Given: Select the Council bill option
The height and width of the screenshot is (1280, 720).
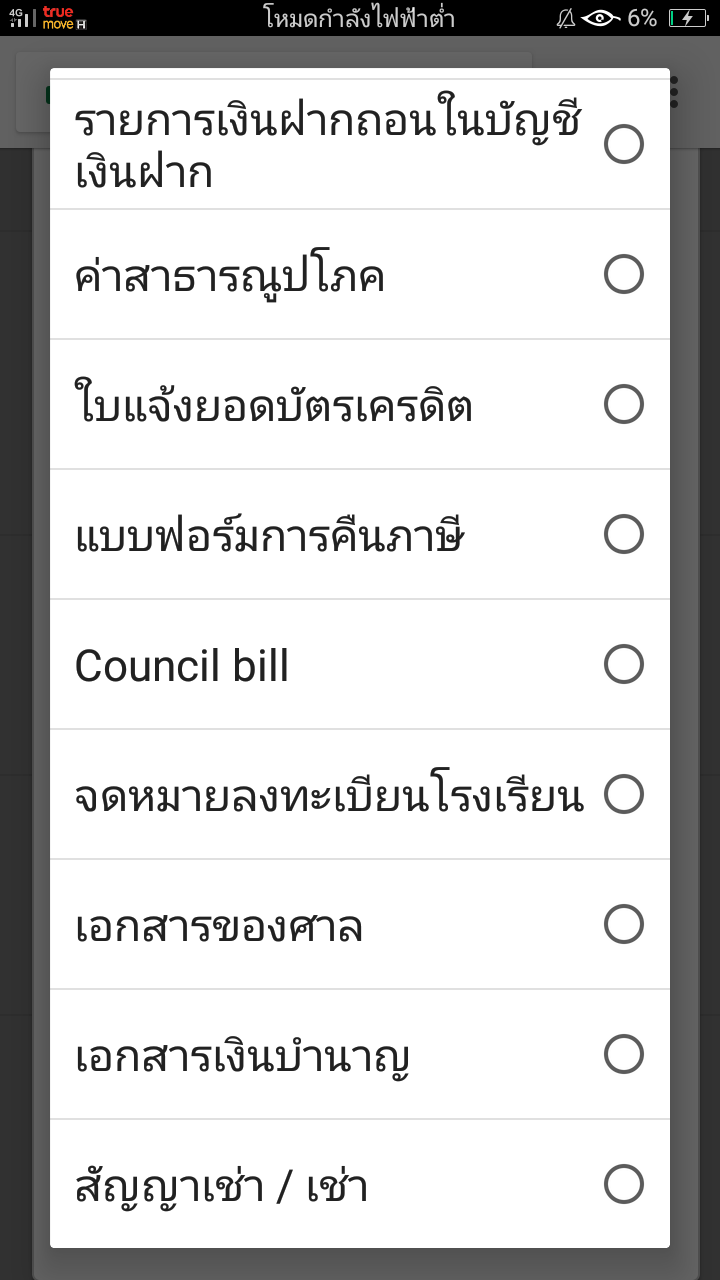Looking at the screenshot, I should [x=623, y=664].
